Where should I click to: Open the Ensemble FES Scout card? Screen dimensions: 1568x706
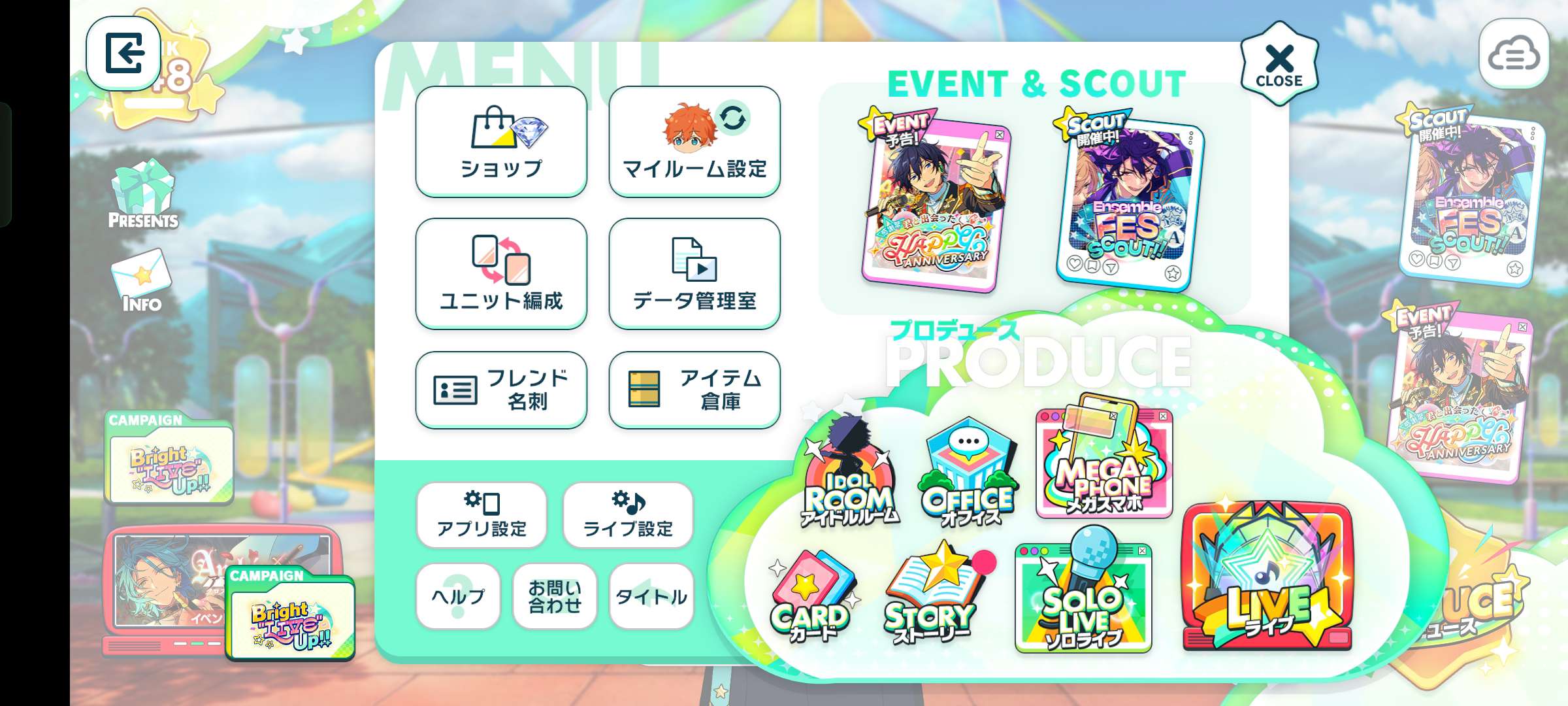pyautogui.click(x=1129, y=203)
